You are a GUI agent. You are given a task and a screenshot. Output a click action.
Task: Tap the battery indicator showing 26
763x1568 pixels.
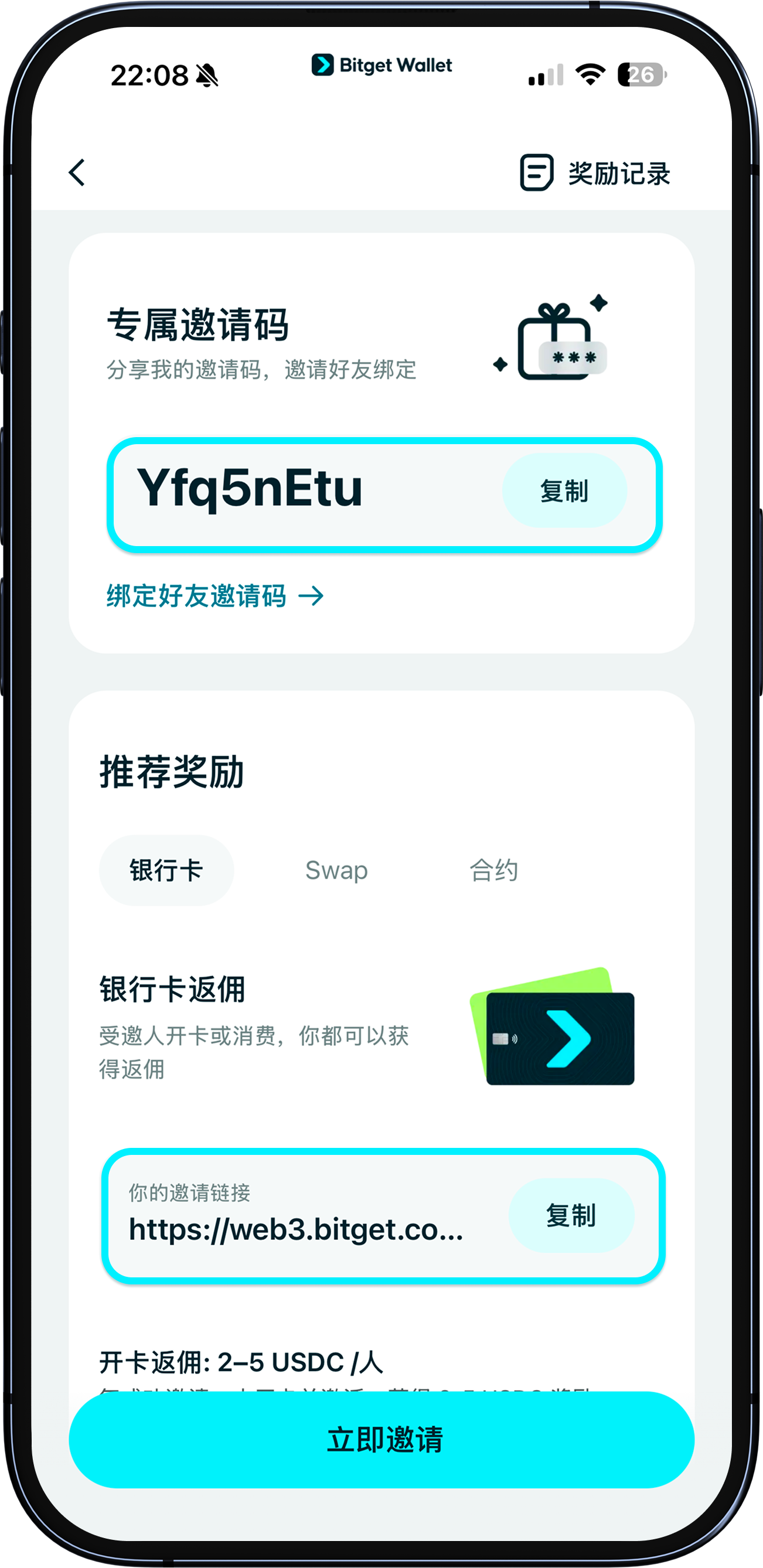click(x=639, y=73)
